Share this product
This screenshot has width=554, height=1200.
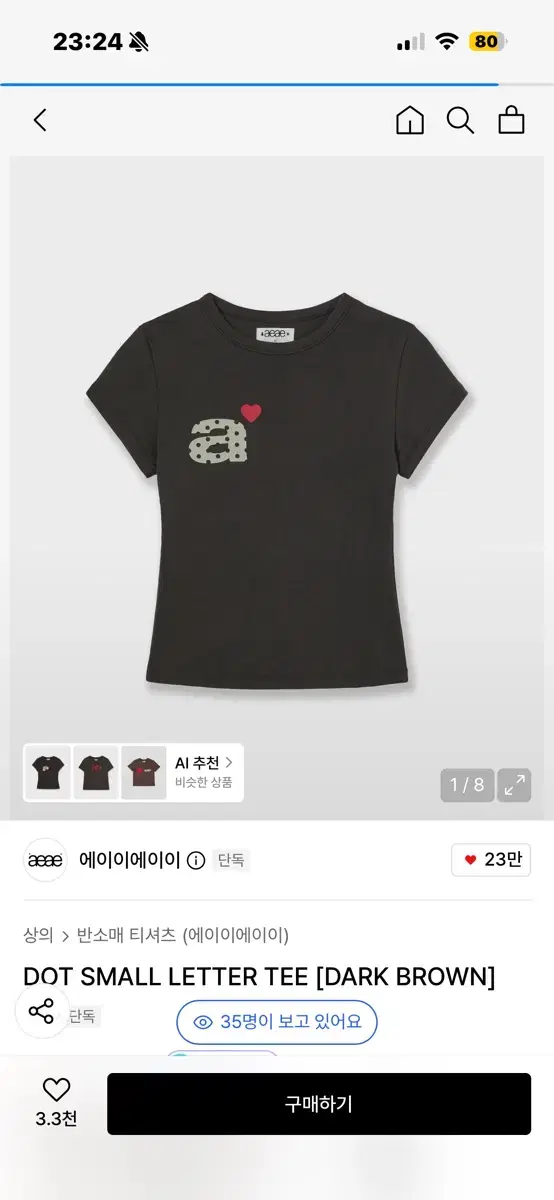coord(41,1011)
